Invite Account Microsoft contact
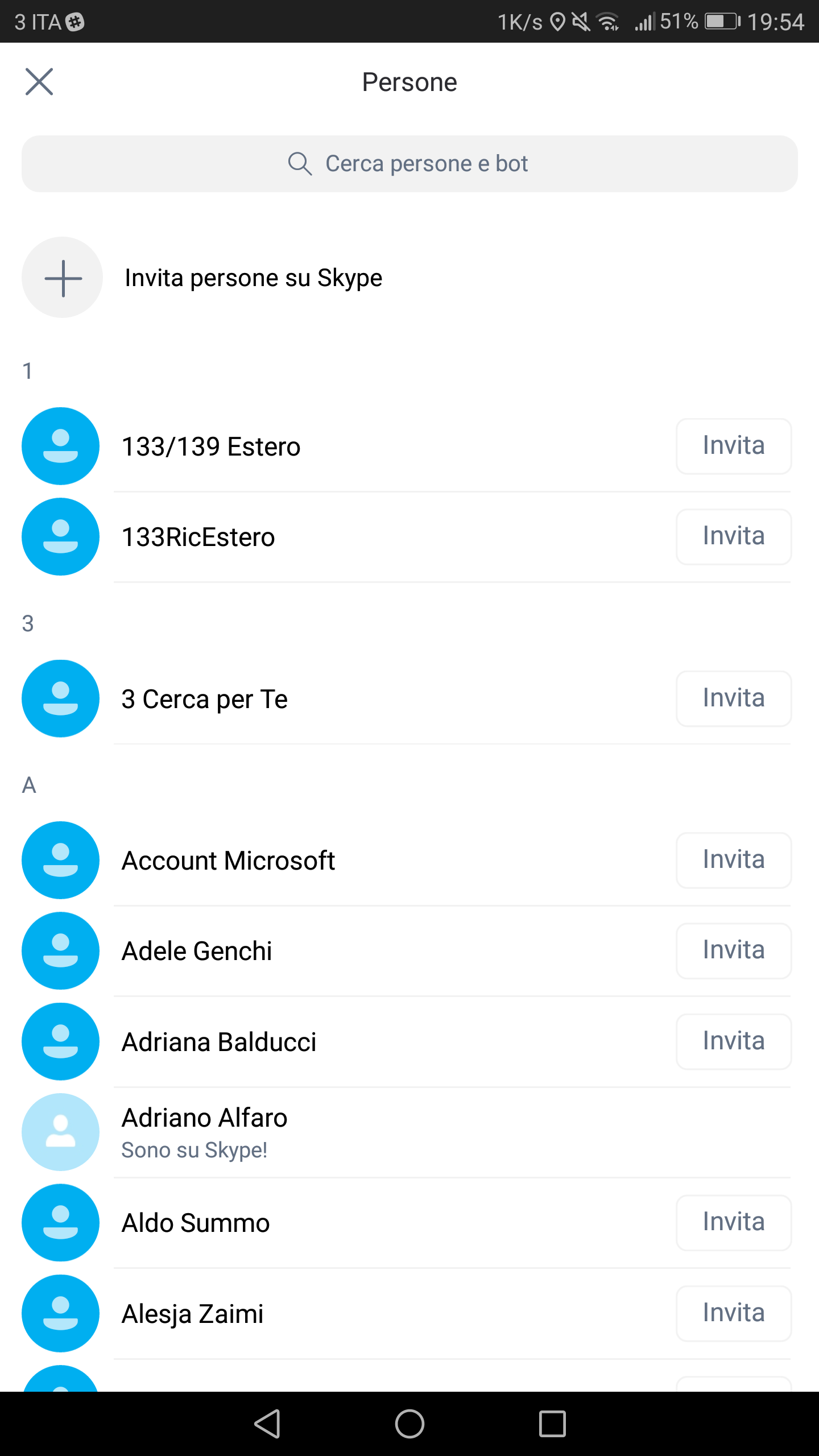The height and width of the screenshot is (1456, 819). [734, 860]
